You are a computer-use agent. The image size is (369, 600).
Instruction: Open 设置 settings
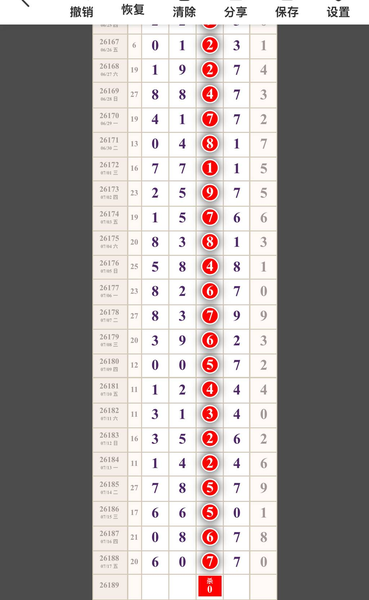[x=338, y=11]
